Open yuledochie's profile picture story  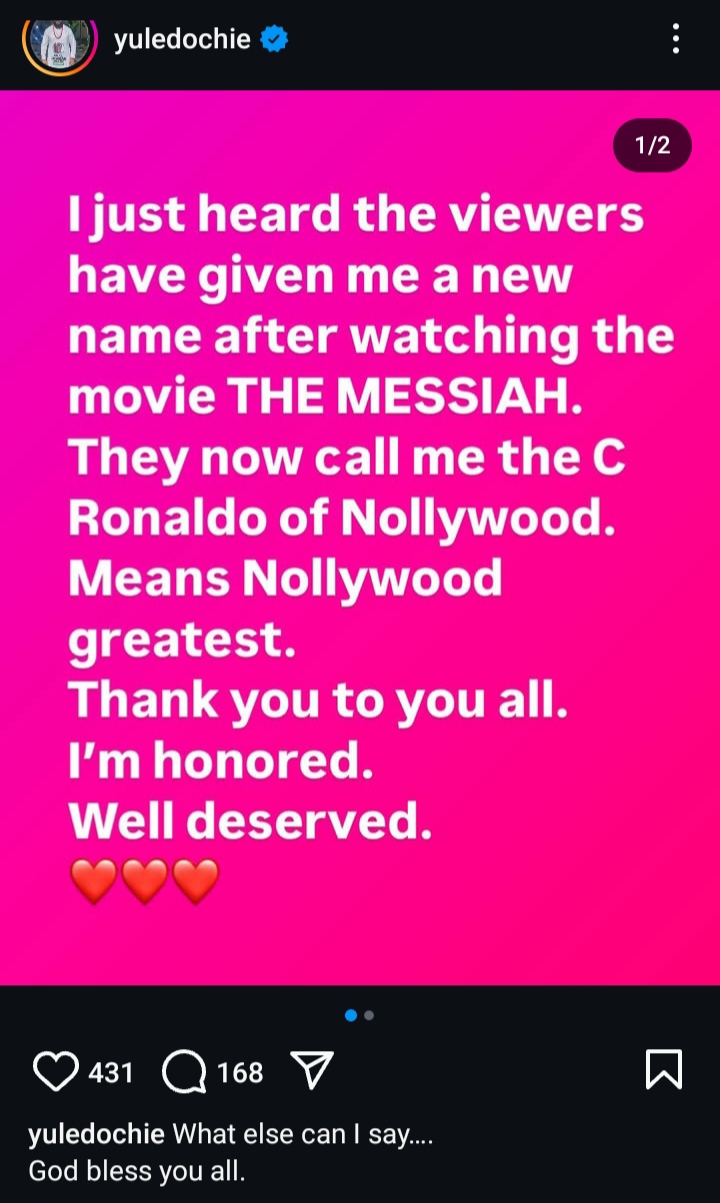pos(59,42)
